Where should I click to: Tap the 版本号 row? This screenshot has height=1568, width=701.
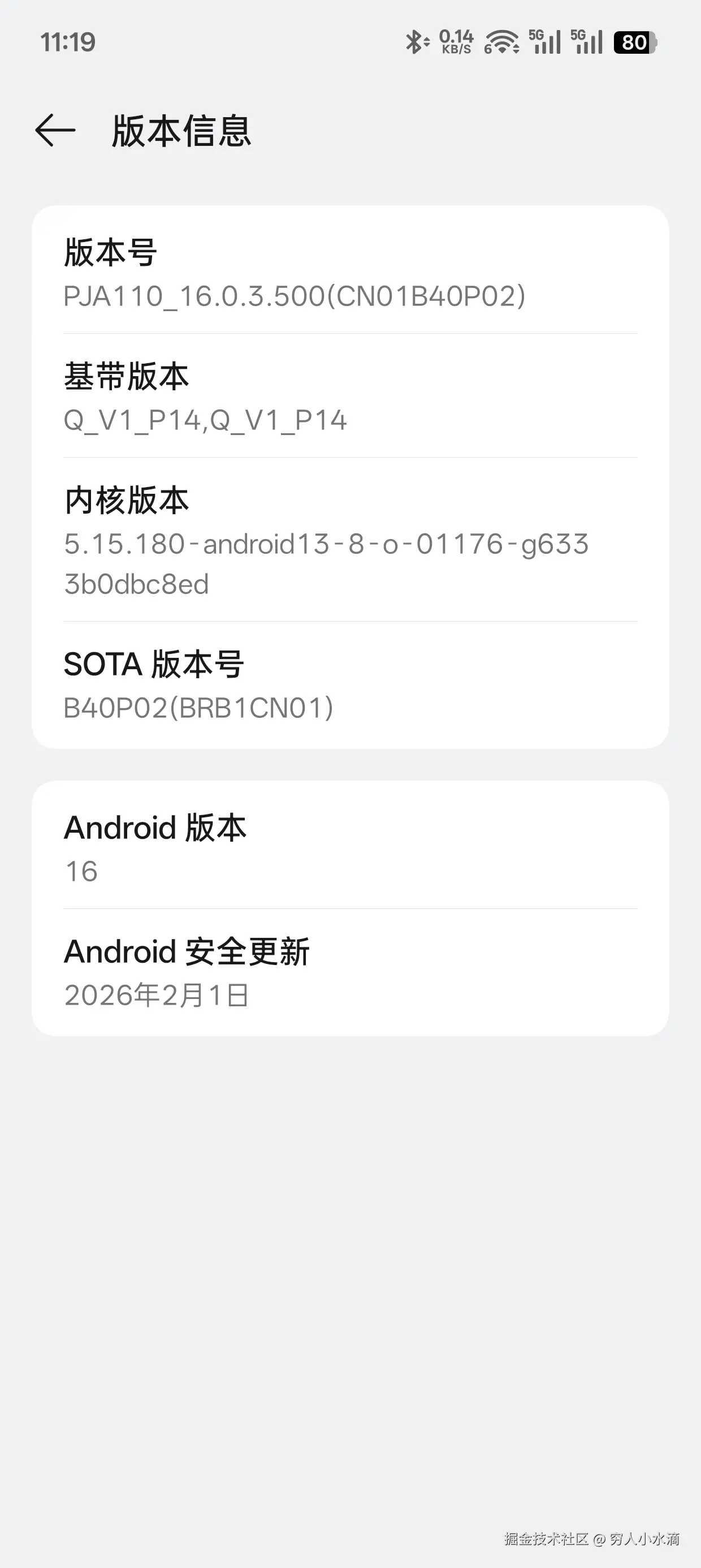pyautogui.click(x=350, y=273)
